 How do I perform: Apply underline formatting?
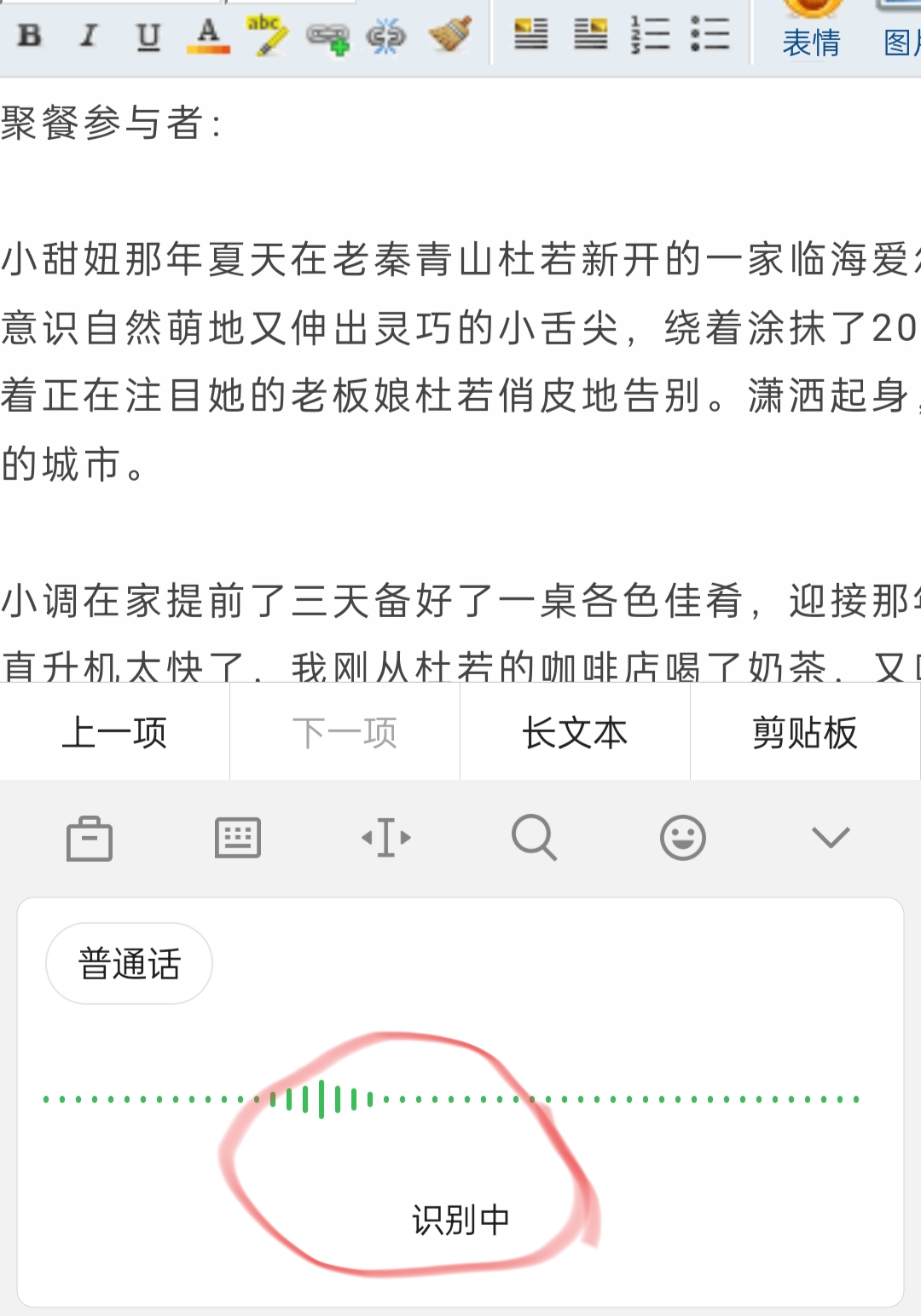coord(148,36)
